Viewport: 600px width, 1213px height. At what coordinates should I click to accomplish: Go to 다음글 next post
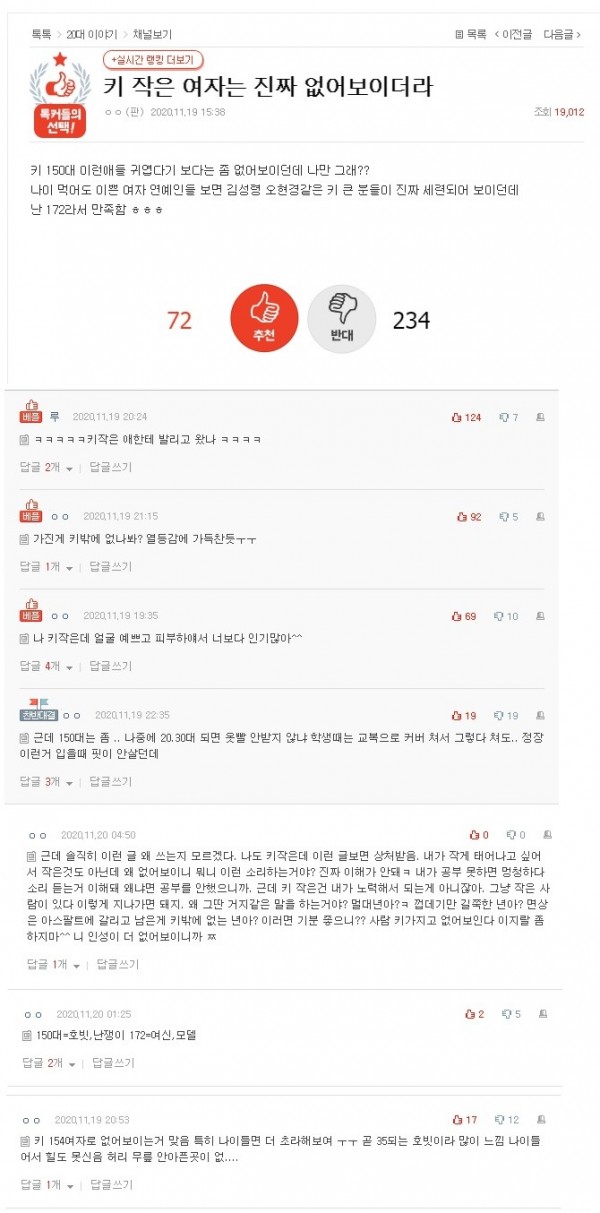562,34
